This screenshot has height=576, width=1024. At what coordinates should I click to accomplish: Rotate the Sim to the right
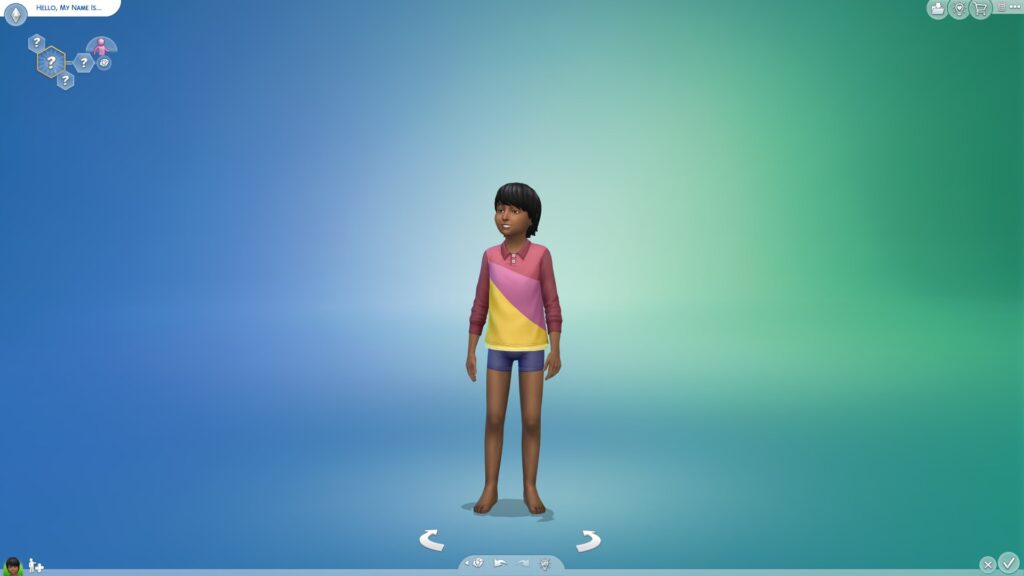588,540
